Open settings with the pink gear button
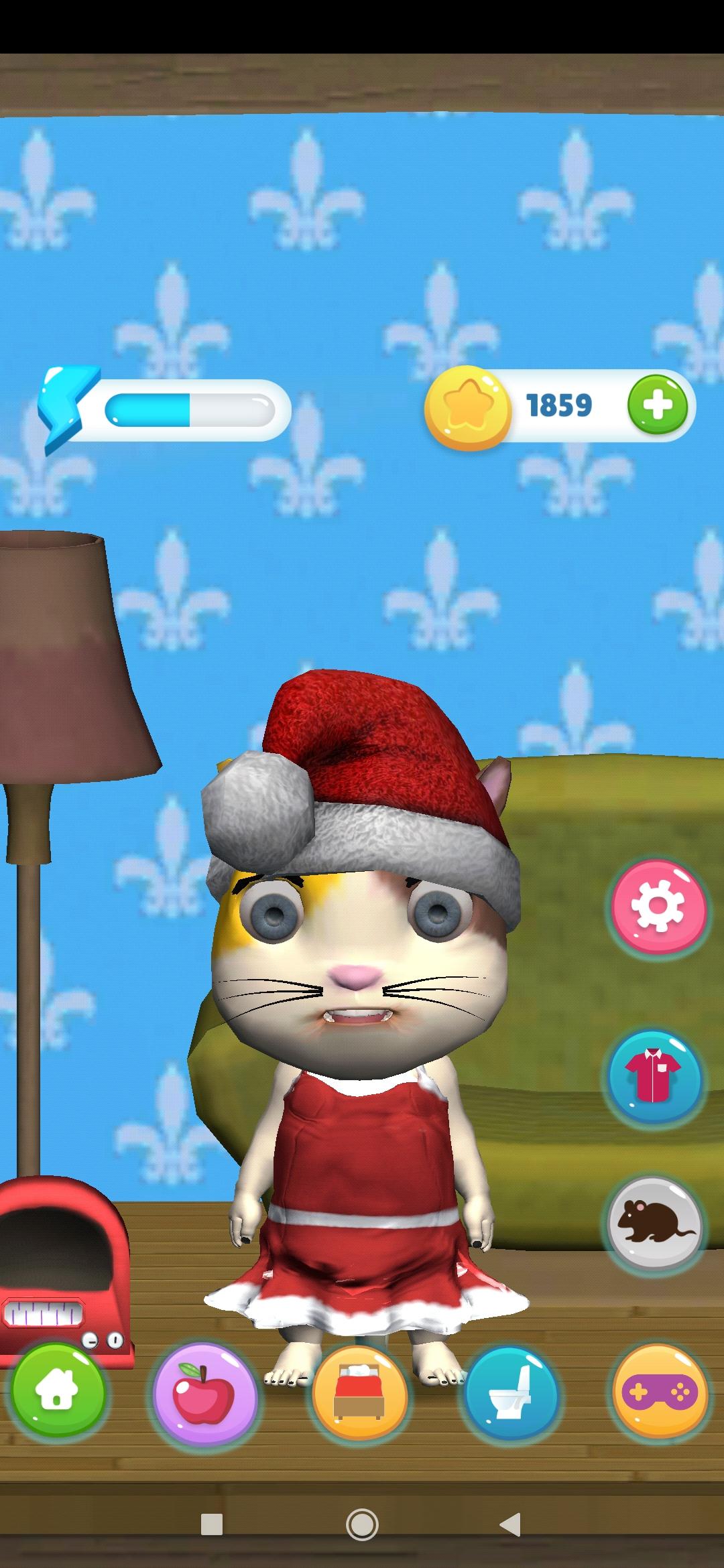 point(657,907)
